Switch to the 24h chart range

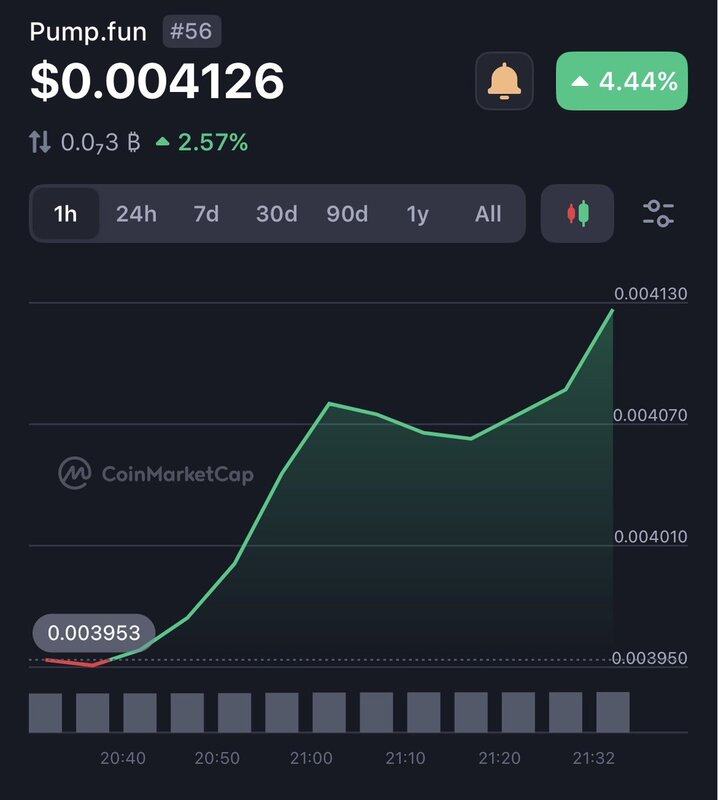click(x=136, y=214)
